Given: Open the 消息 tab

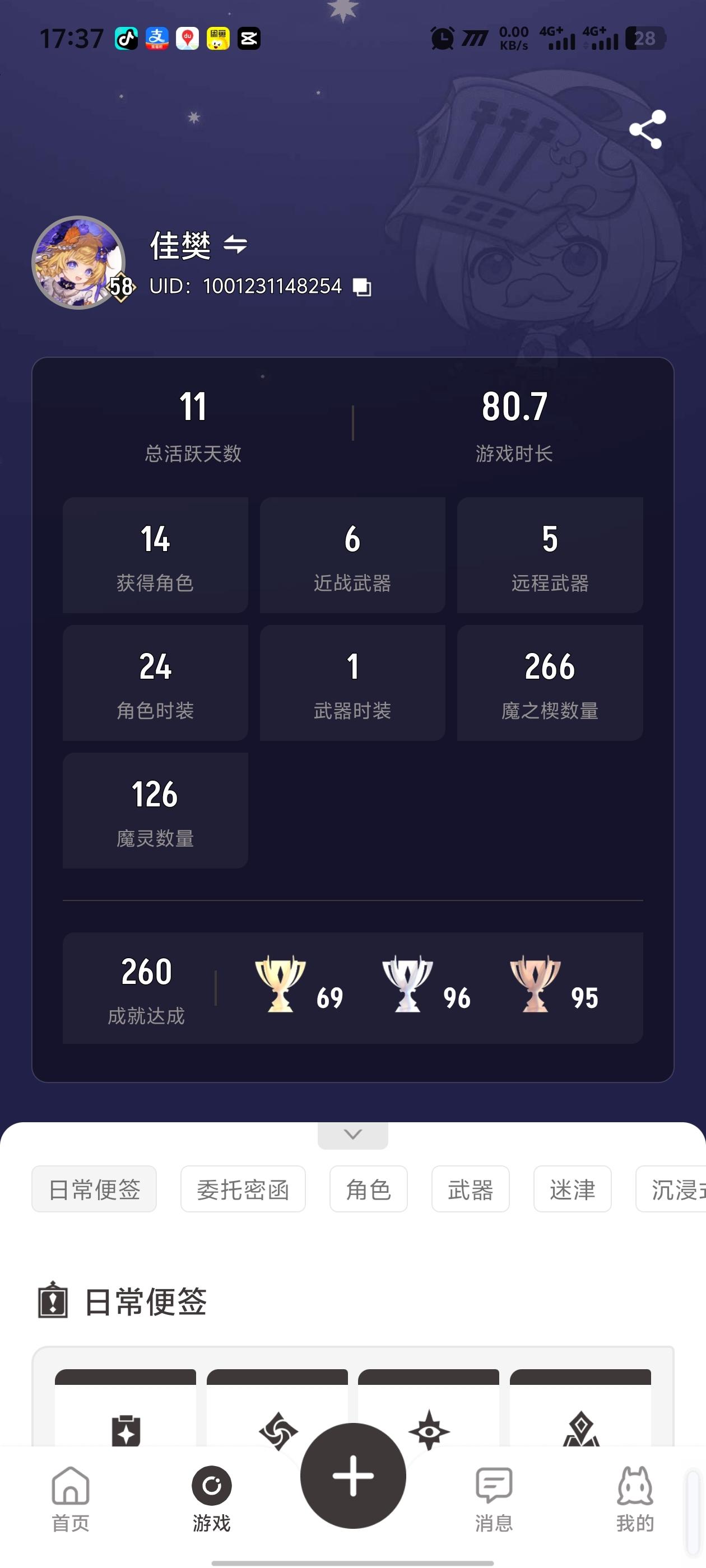Looking at the screenshot, I should pyautogui.click(x=494, y=1497).
